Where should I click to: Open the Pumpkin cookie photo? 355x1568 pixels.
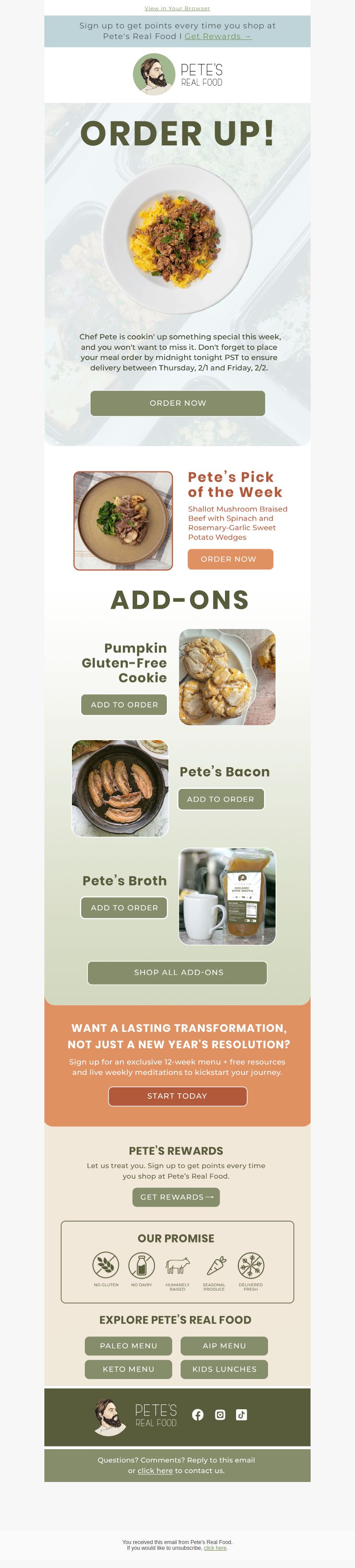point(227,677)
